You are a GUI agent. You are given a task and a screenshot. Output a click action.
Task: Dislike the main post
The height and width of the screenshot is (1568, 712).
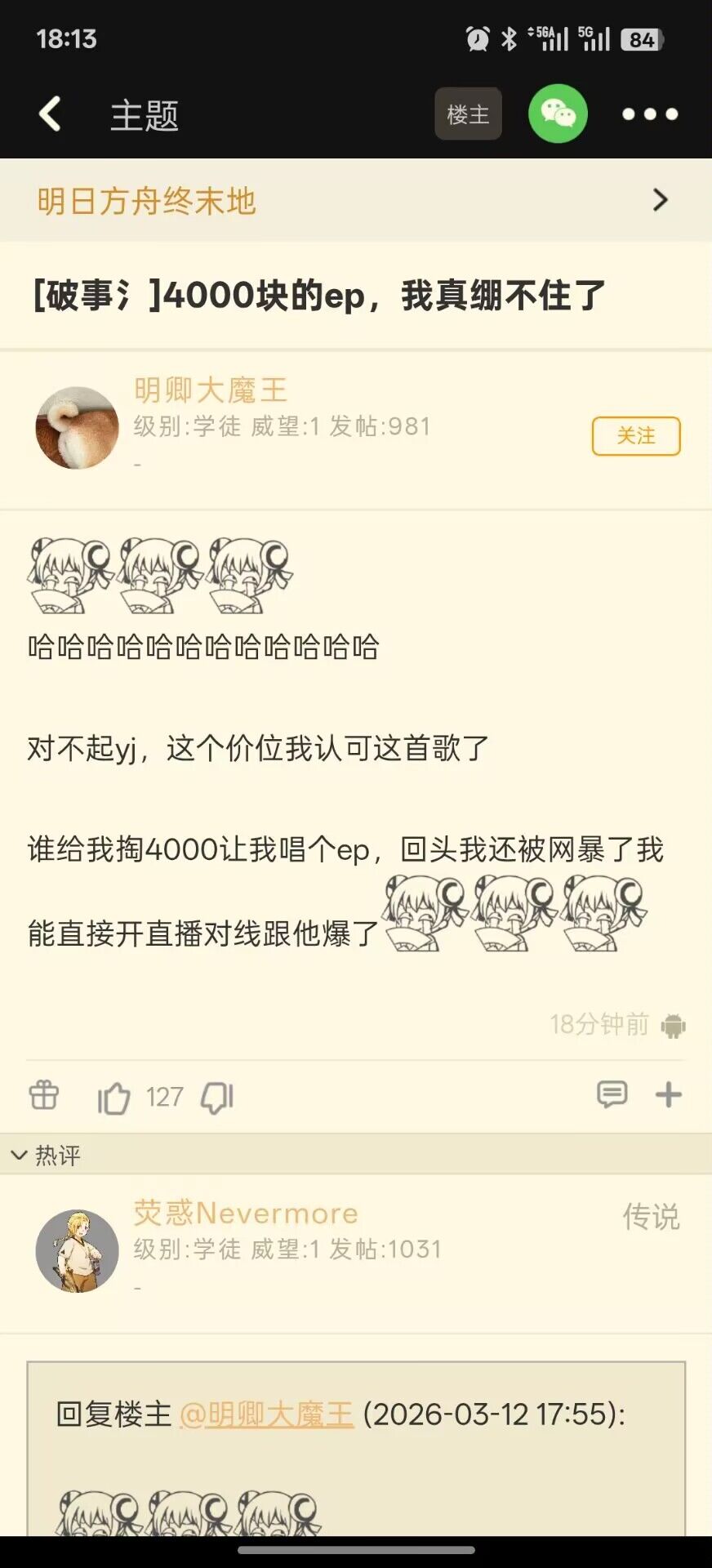[217, 1097]
